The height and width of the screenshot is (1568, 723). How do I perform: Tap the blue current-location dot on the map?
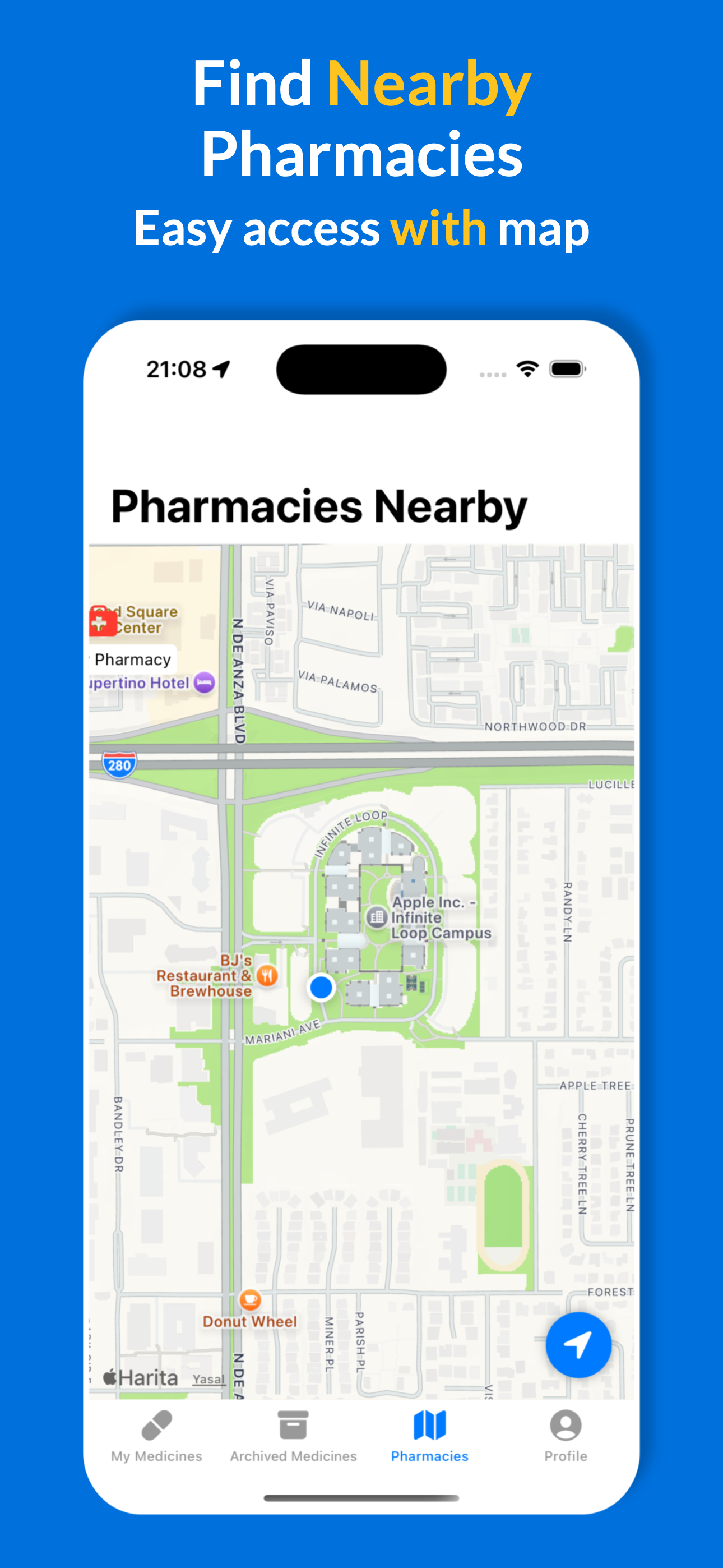(321, 988)
